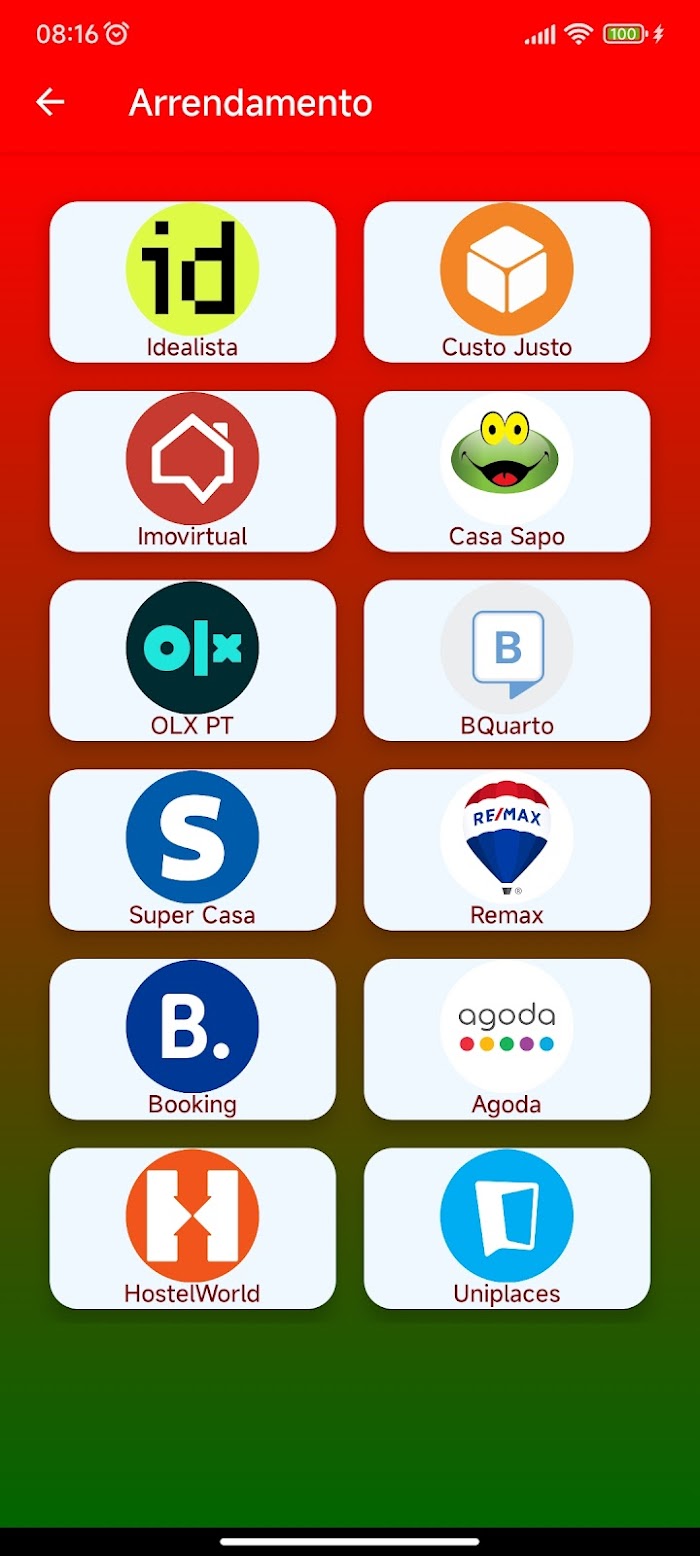Launch the Booking card

(193, 1039)
